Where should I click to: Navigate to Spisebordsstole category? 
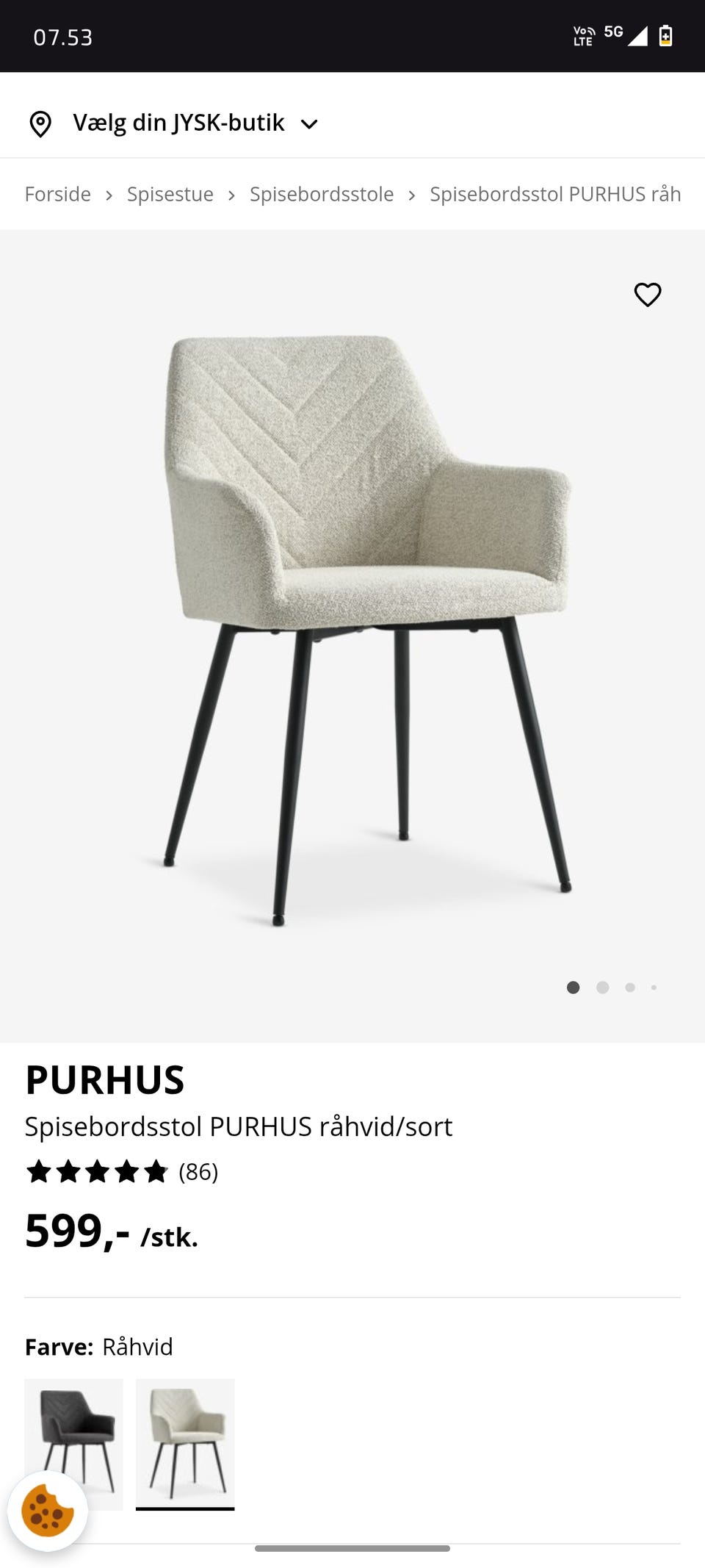[x=322, y=194]
